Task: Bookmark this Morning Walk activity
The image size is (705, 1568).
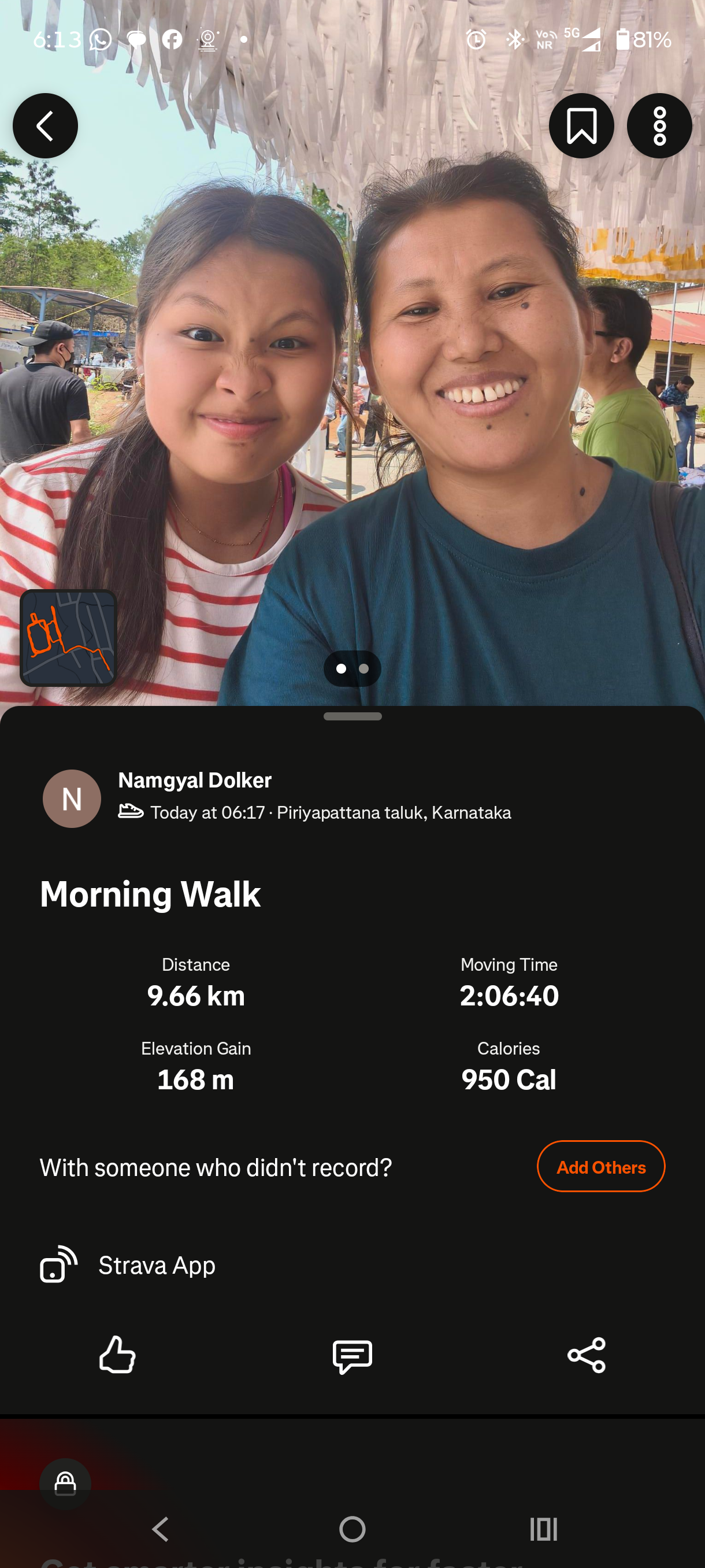Action: pos(581,126)
